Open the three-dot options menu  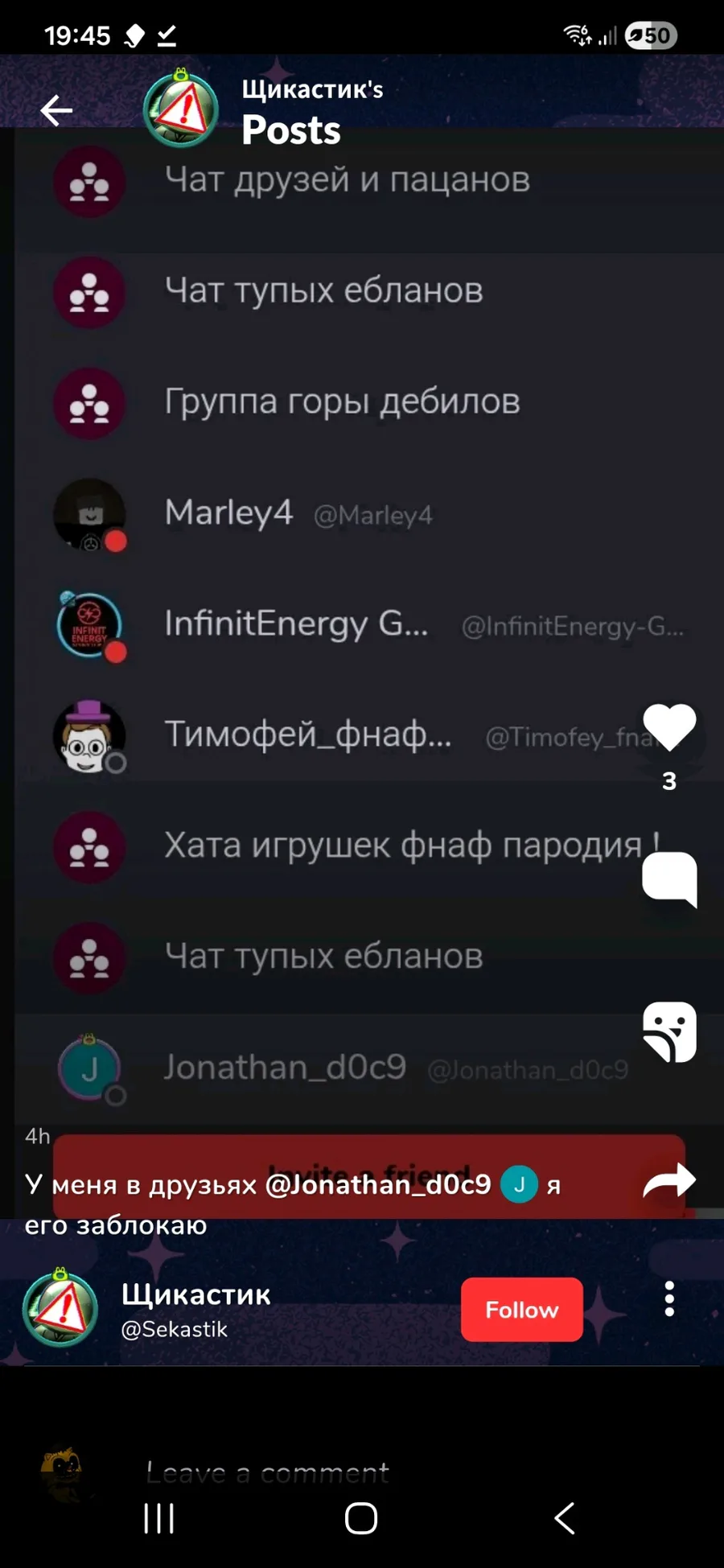[x=668, y=1299]
